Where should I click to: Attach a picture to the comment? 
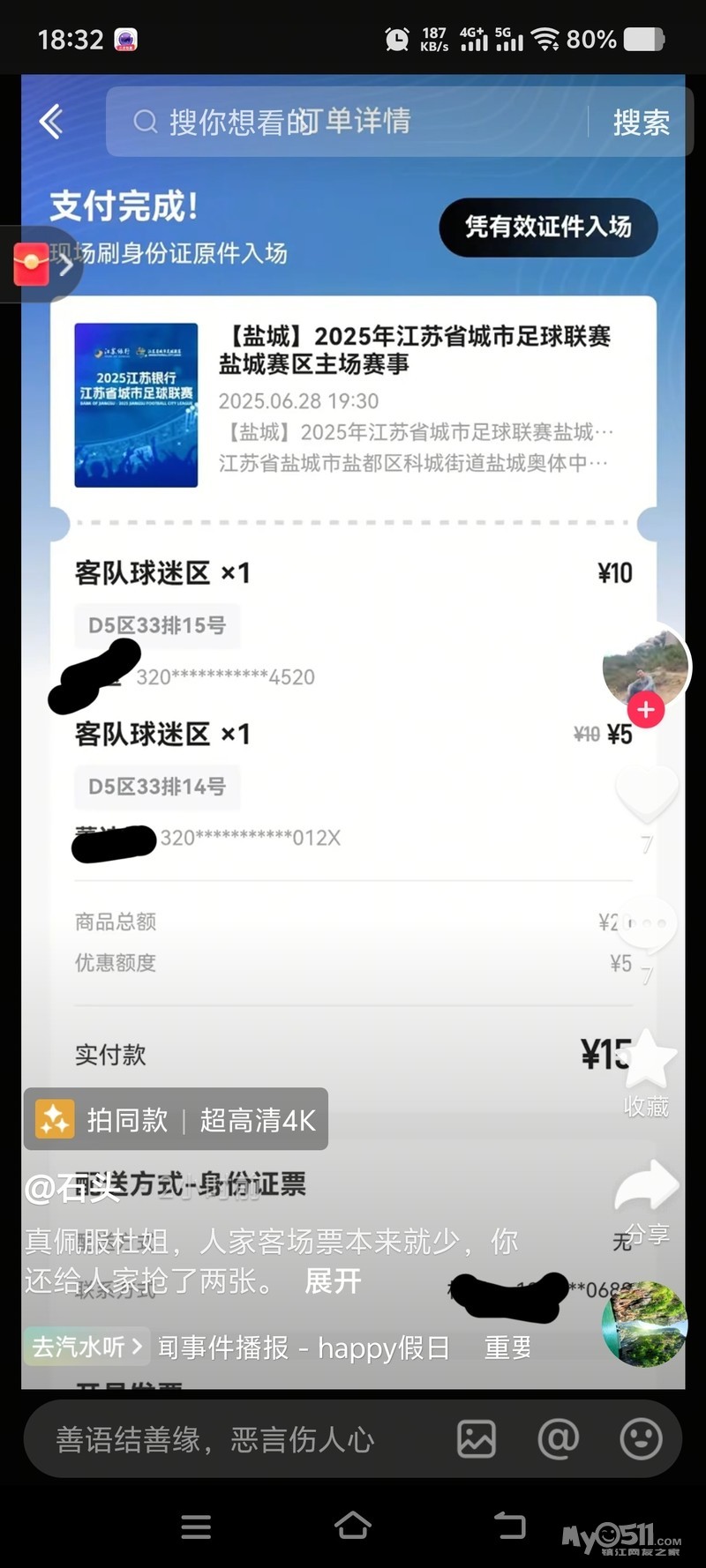pyautogui.click(x=477, y=1439)
